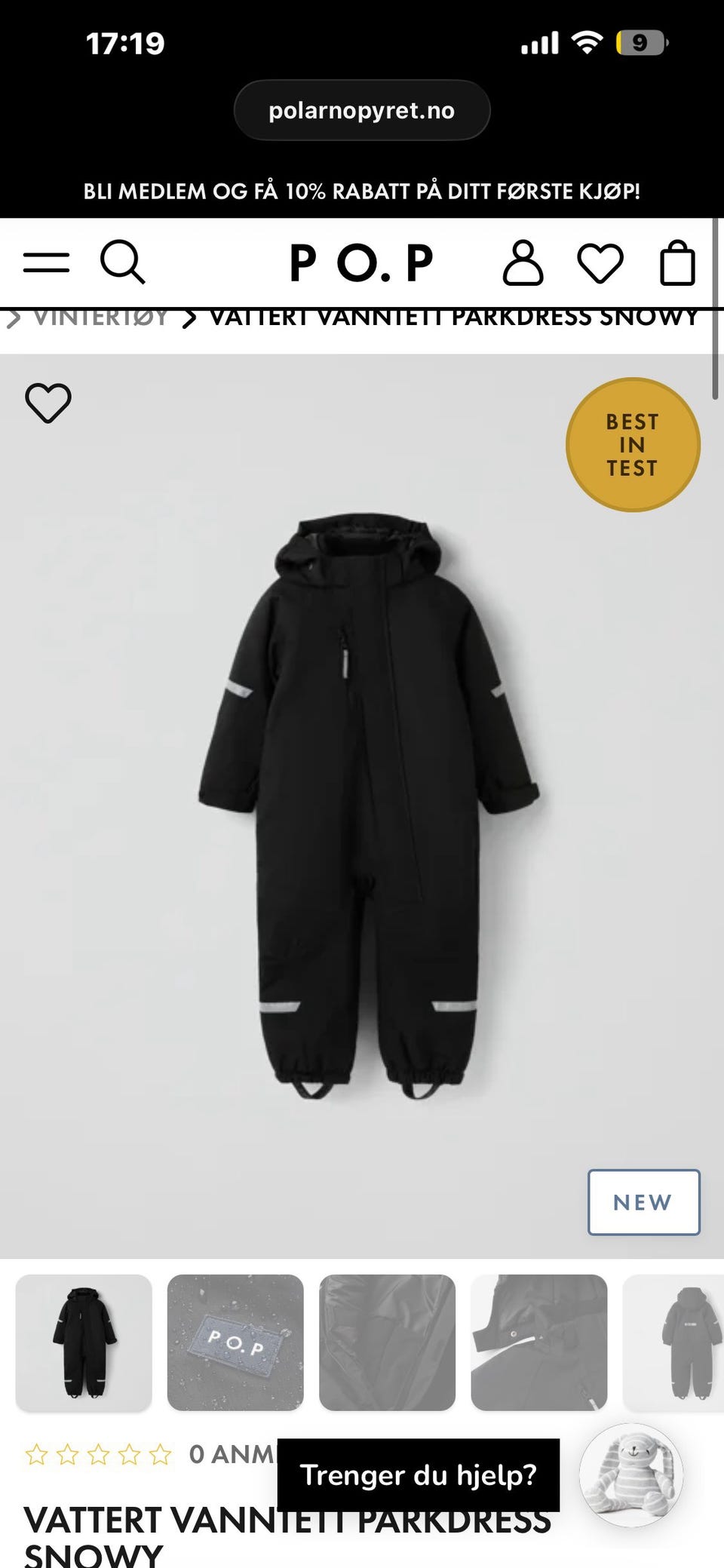Image resolution: width=724 pixels, height=1568 pixels.
Task: Show the third fabric close-up thumbnail
Action: 387,1342
